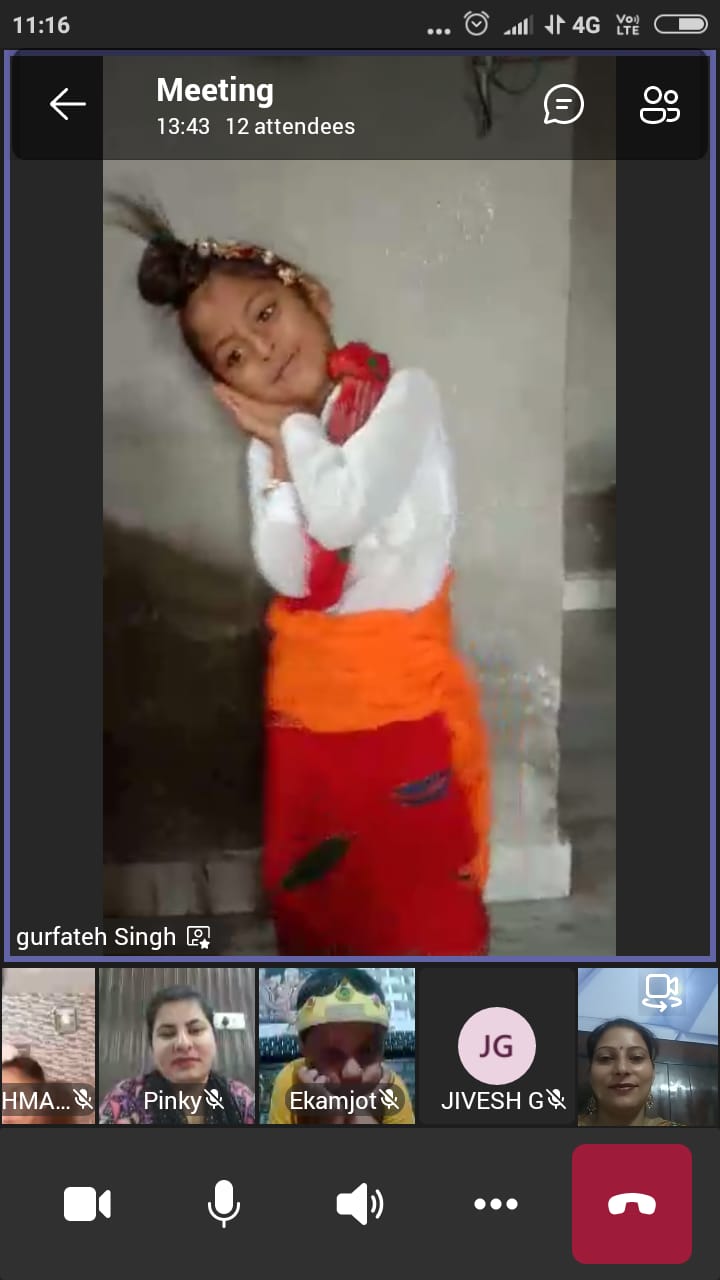Toggle the camera on or off
Viewport: 720px width, 1280px height.
pos(88,1204)
